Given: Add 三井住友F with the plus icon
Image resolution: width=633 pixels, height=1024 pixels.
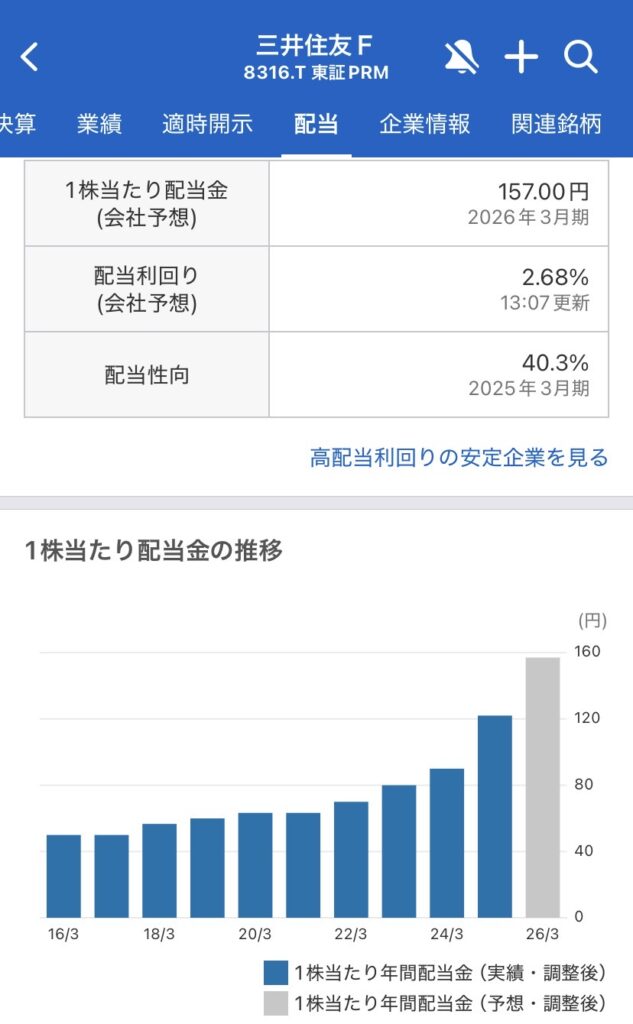Looking at the screenshot, I should point(520,58).
